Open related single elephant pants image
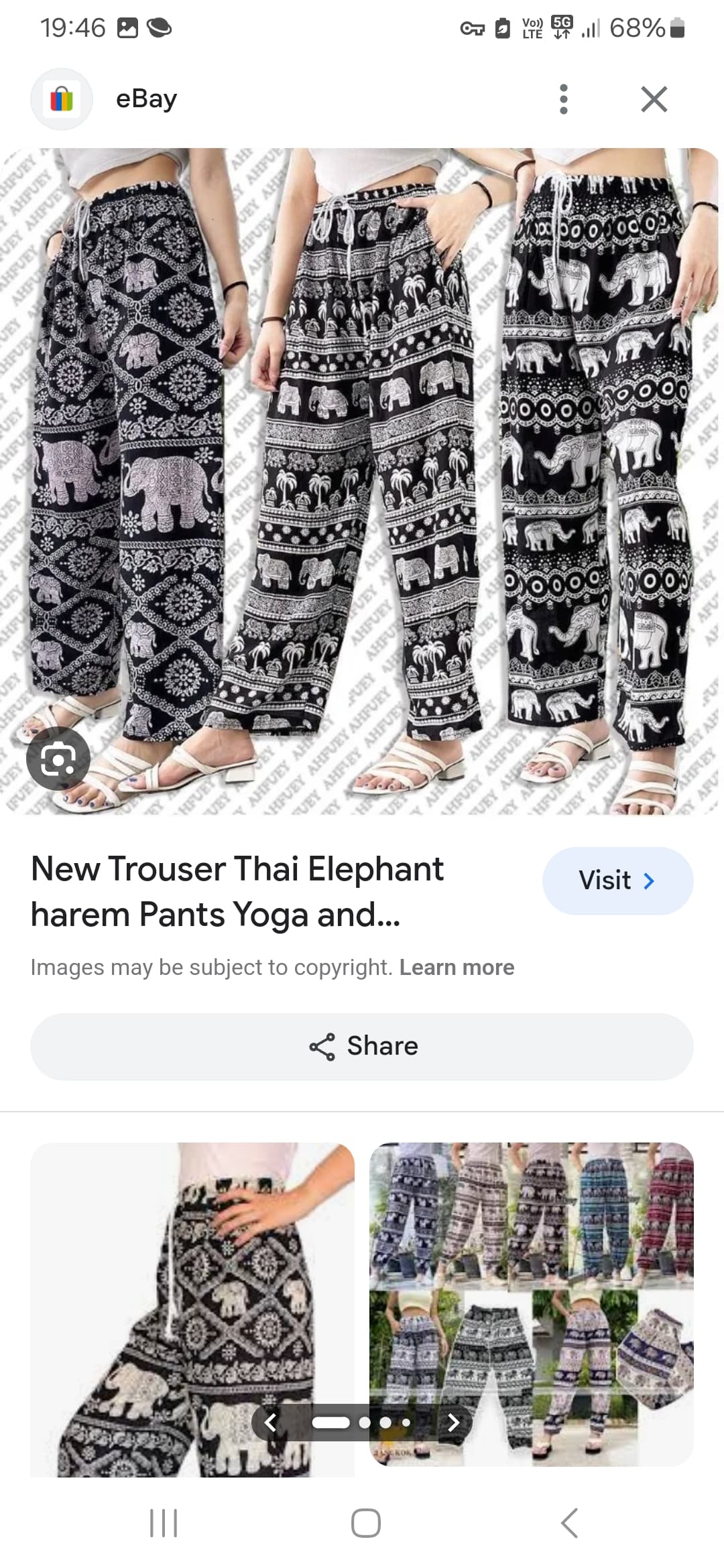The height and width of the screenshot is (1568, 724). (x=192, y=1309)
